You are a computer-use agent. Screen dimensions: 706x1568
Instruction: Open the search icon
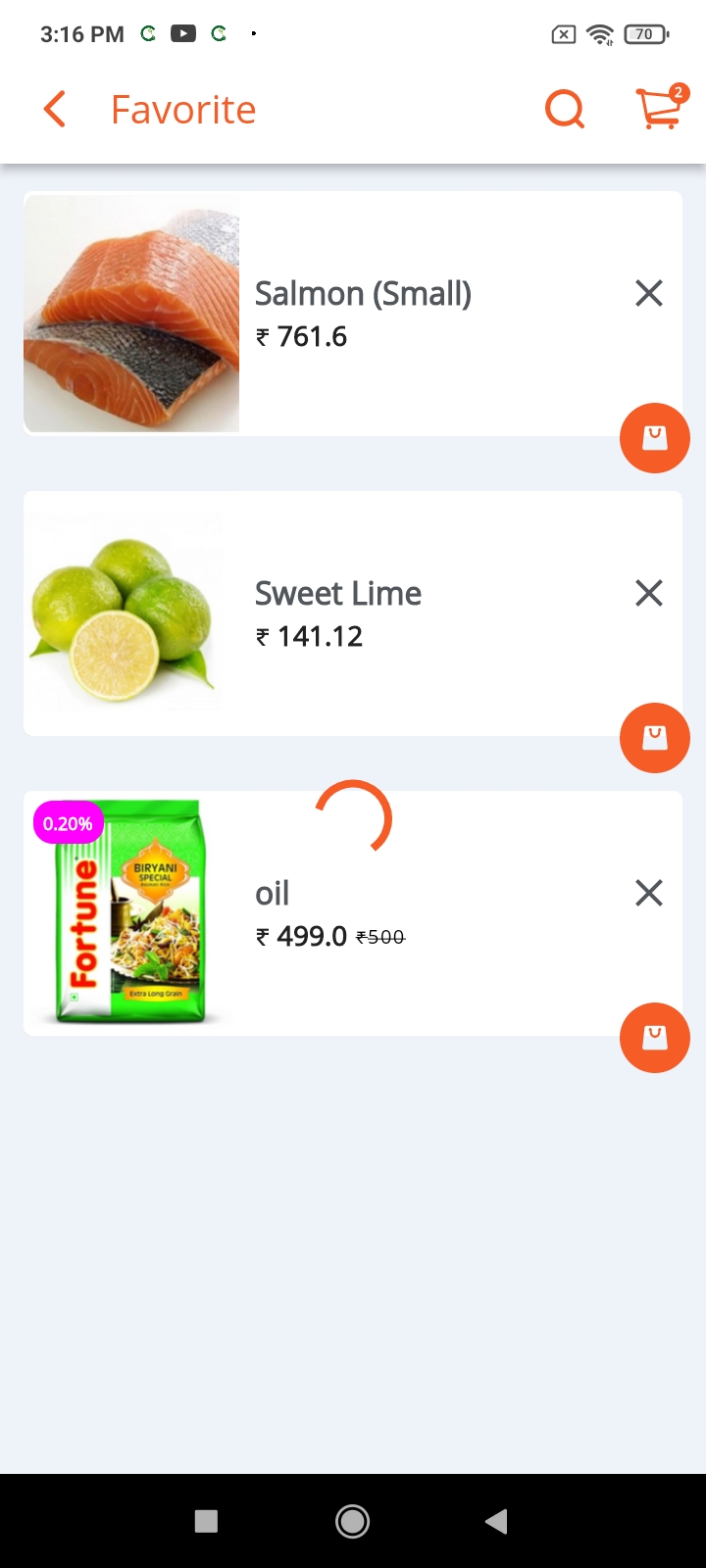pyautogui.click(x=565, y=110)
